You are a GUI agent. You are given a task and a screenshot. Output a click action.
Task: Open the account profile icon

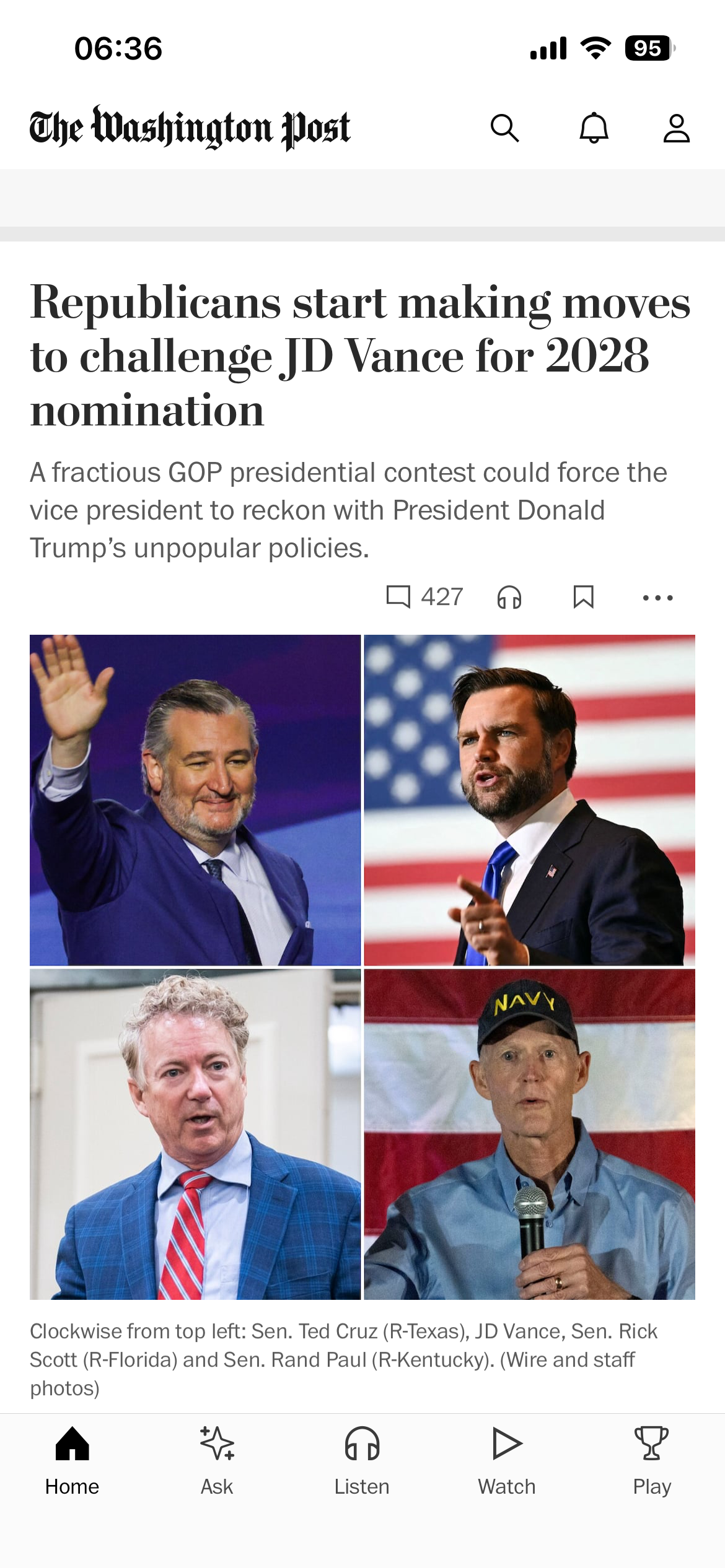[x=676, y=128]
